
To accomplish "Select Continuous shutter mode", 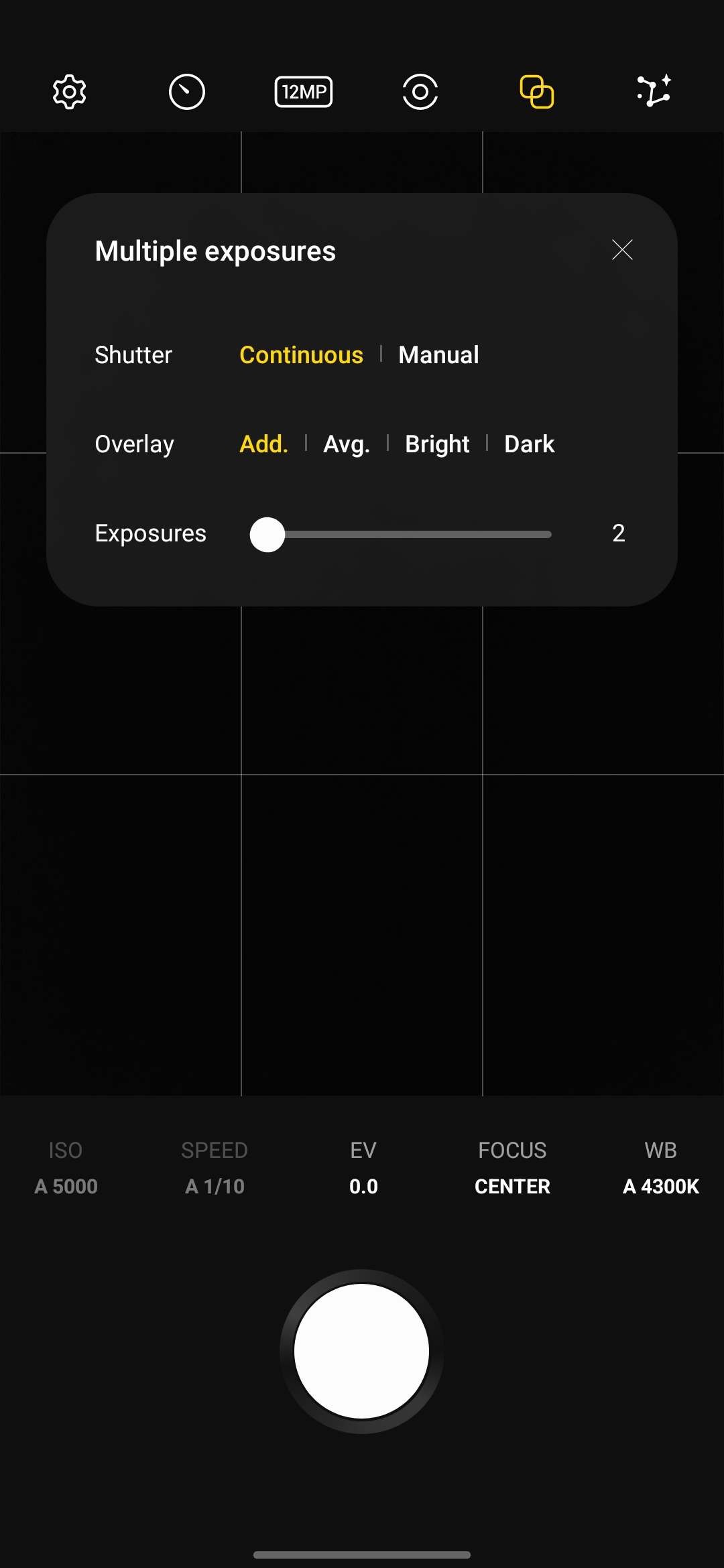I will pos(301,355).
